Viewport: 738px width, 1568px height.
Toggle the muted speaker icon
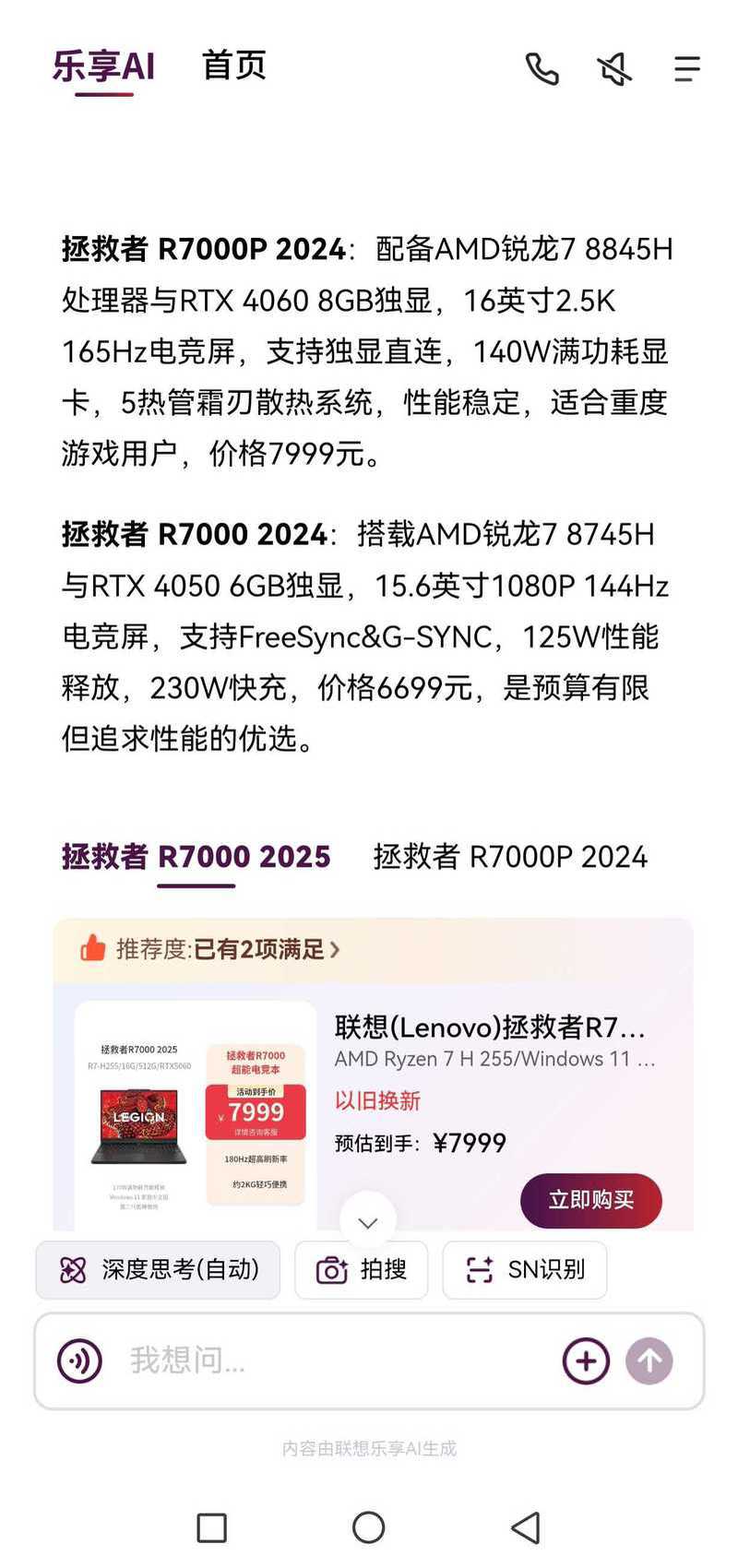[x=614, y=69]
